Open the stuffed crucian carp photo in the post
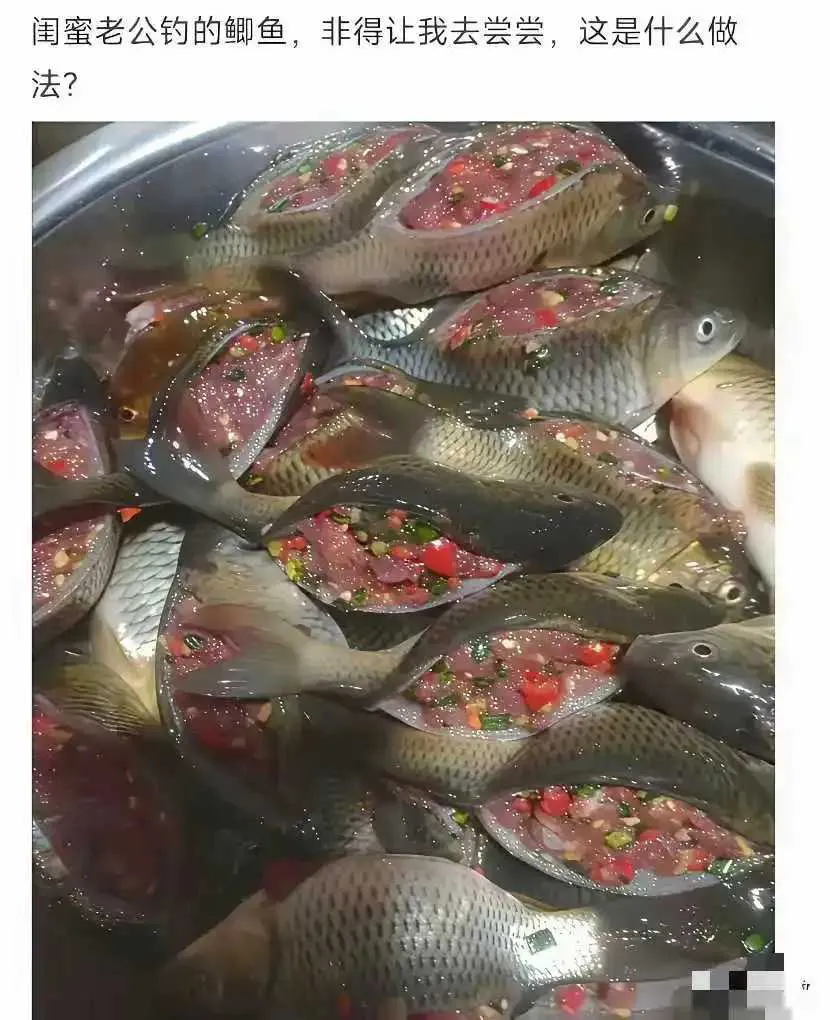The width and height of the screenshot is (830, 1020). point(403,570)
